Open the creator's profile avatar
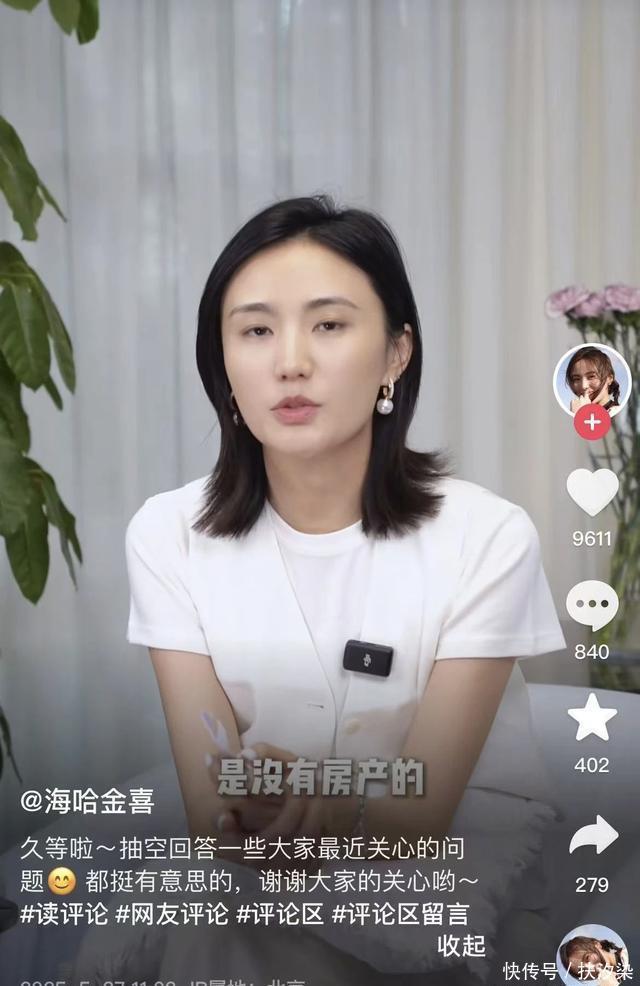 tap(592, 379)
